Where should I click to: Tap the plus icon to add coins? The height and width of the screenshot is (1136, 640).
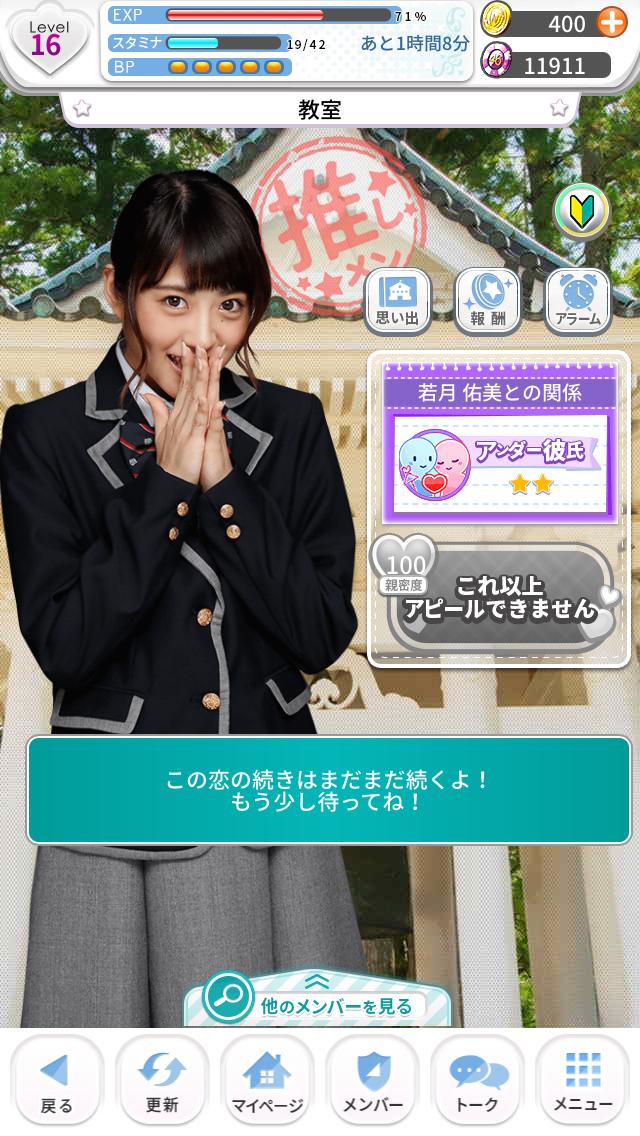[612, 22]
